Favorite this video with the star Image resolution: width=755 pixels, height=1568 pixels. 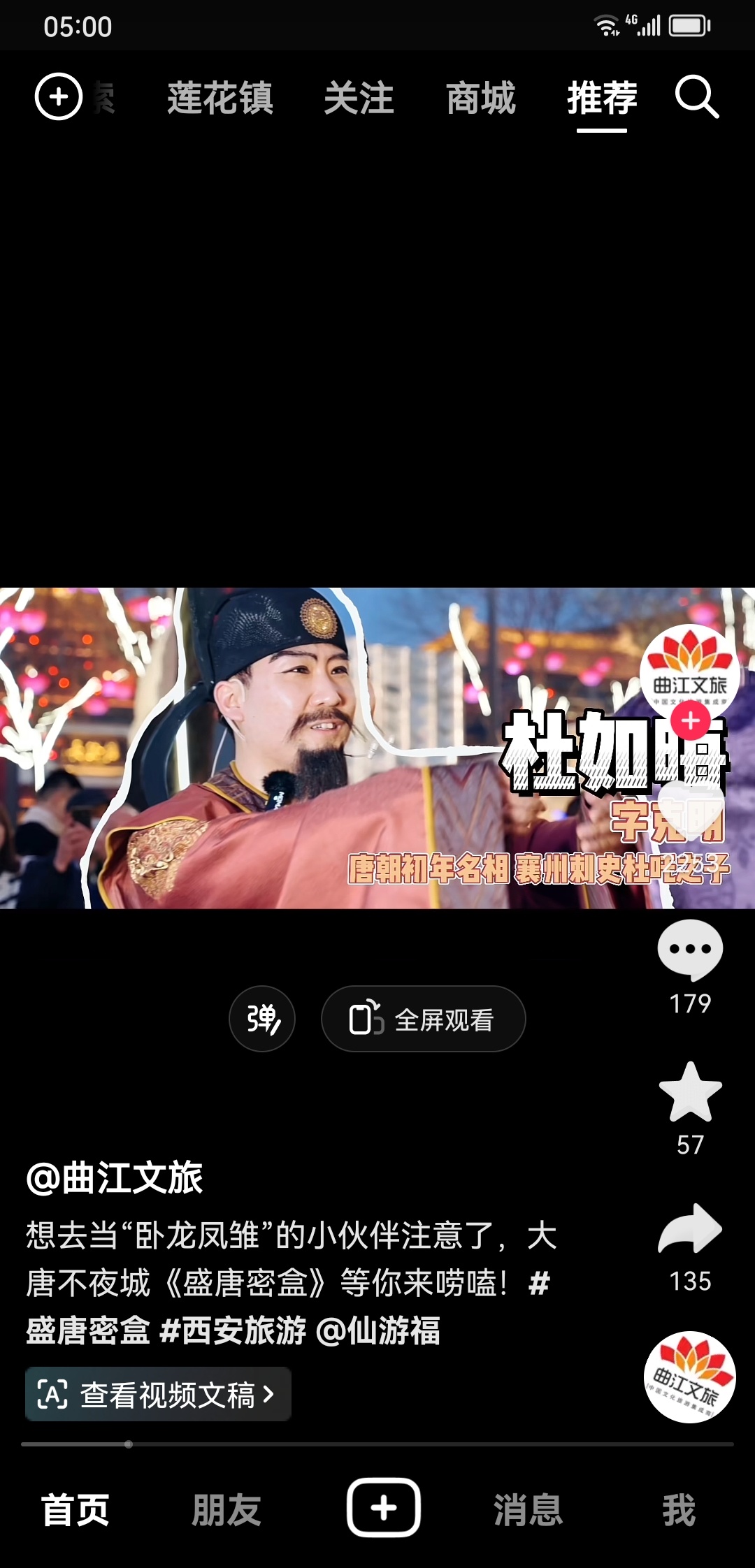click(x=690, y=1093)
